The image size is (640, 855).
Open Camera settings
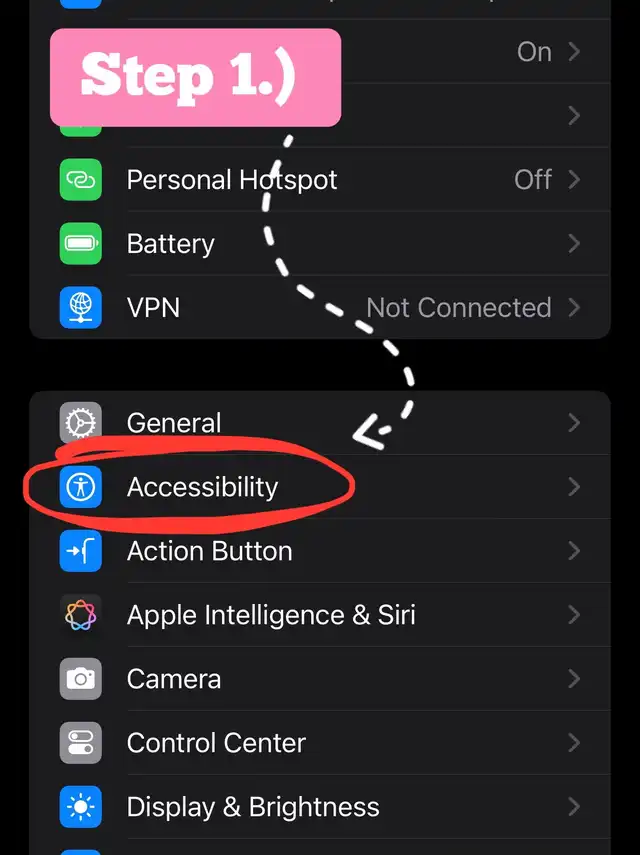click(x=320, y=678)
